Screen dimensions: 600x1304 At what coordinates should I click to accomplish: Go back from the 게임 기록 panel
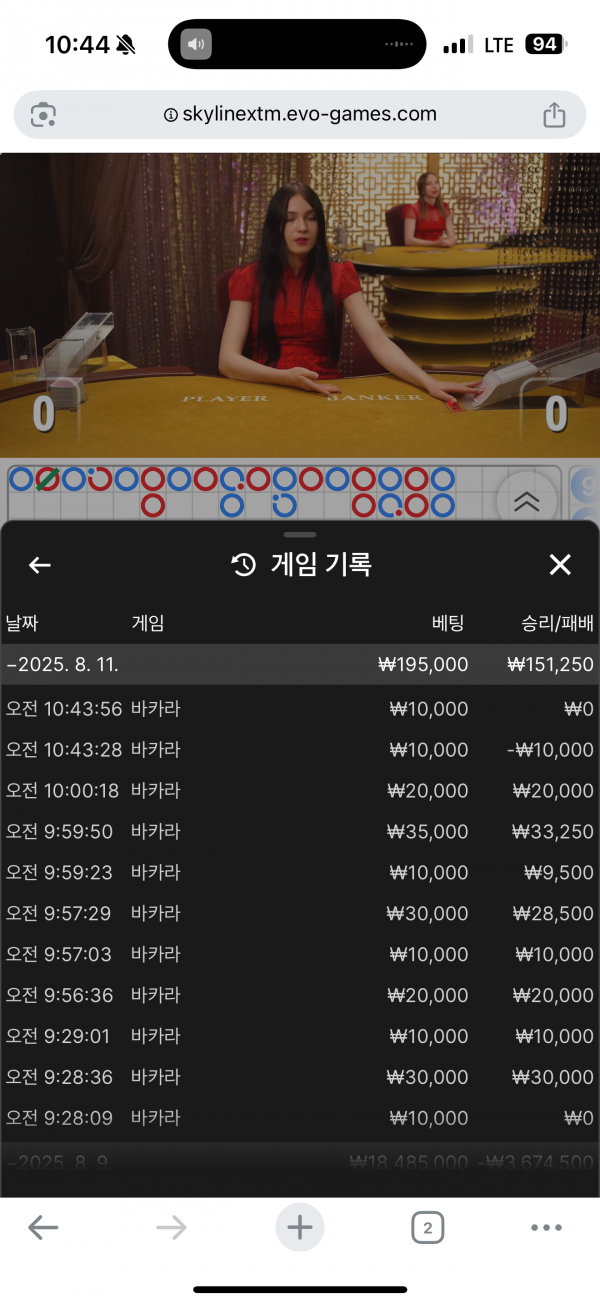(x=40, y=565)
